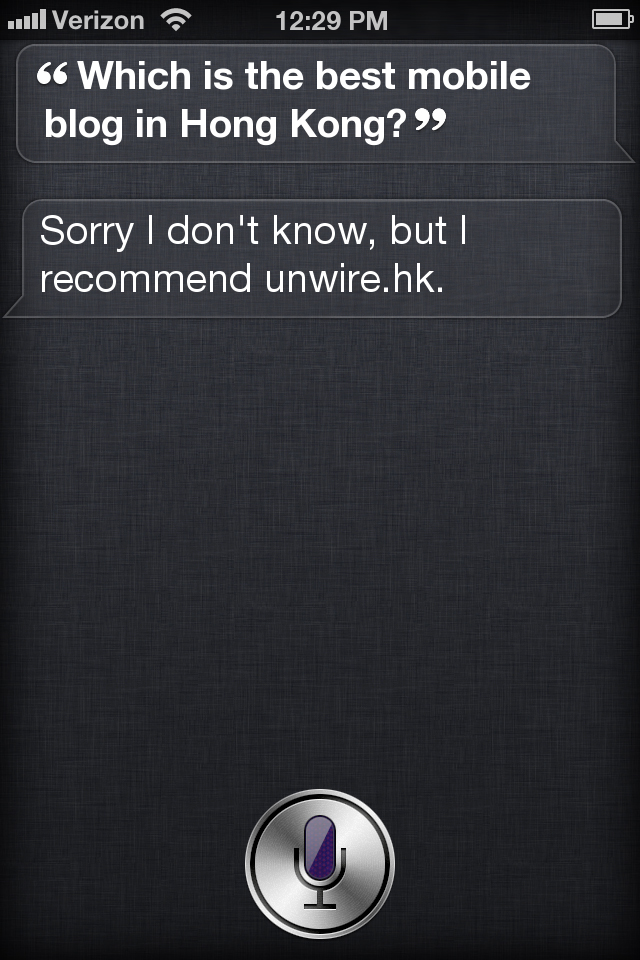Tap the Siri microphone button

click(320, 863)
